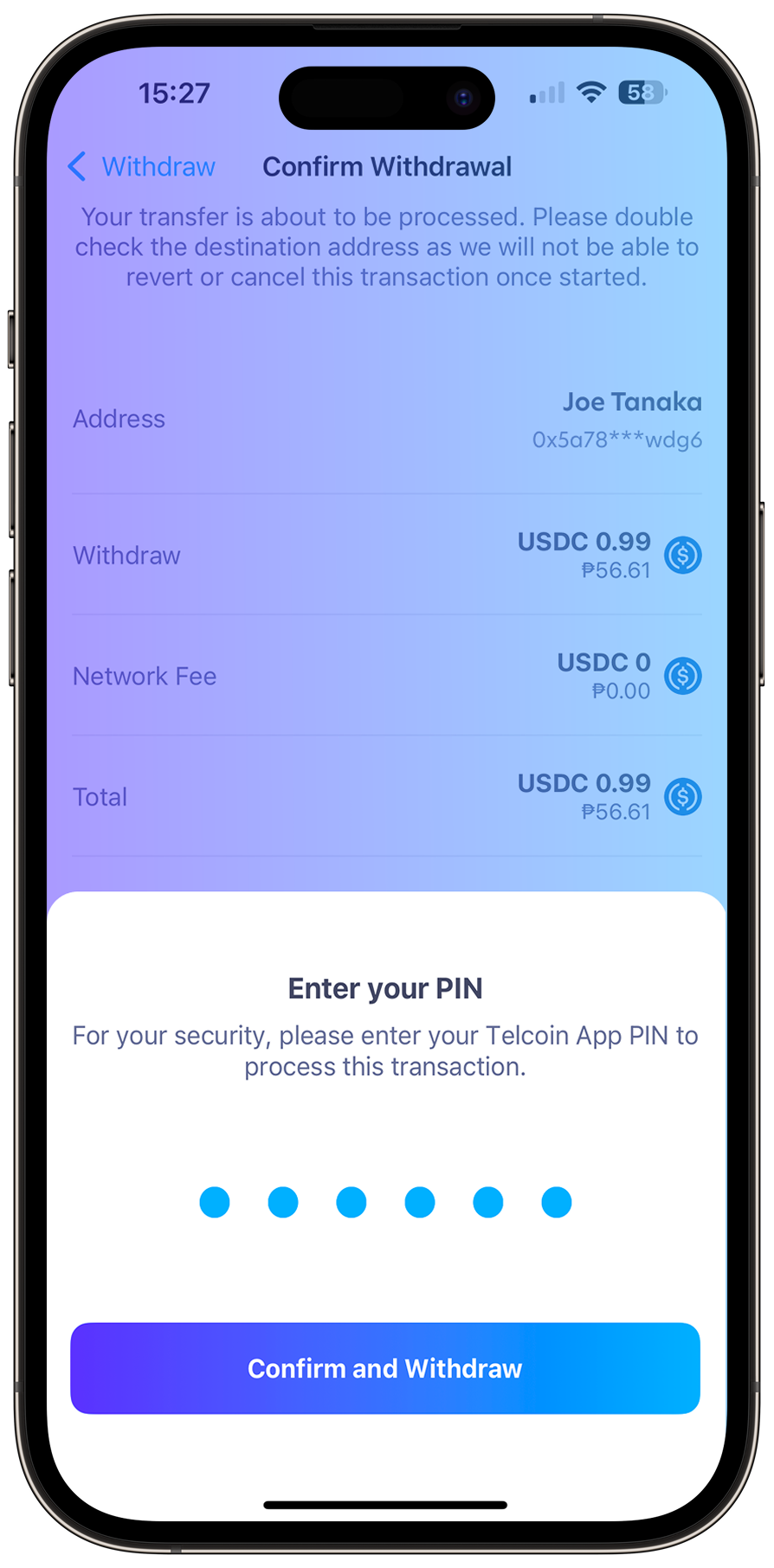Go back to the Withdraw screen
This screenshot has height=1568, width=774.
click(142, 166)
